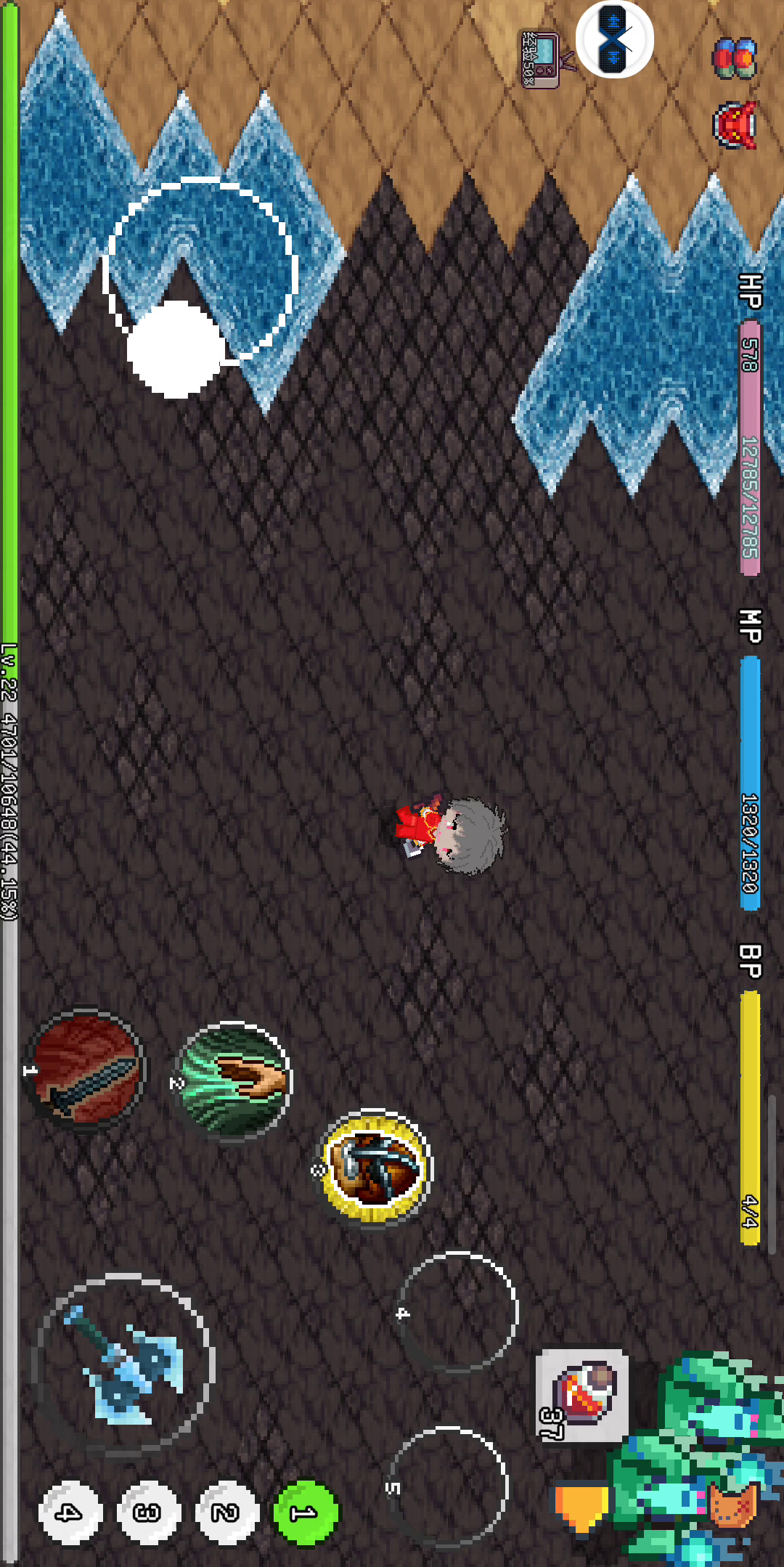Switch to skill page 2
This screenshot has width=784, height=1567.
pos(226,1513)
